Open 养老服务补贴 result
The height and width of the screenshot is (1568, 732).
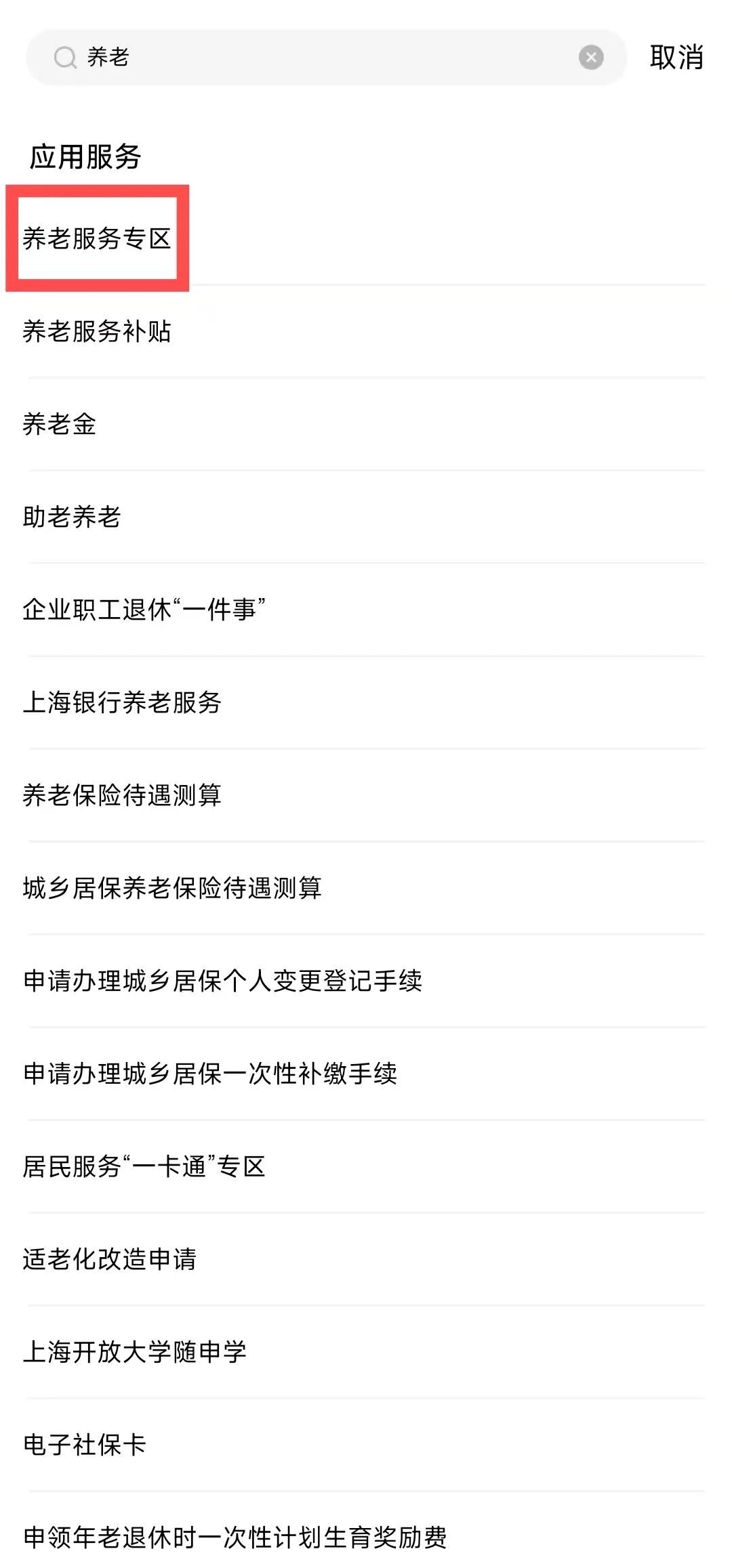click(x=97, y=331)
